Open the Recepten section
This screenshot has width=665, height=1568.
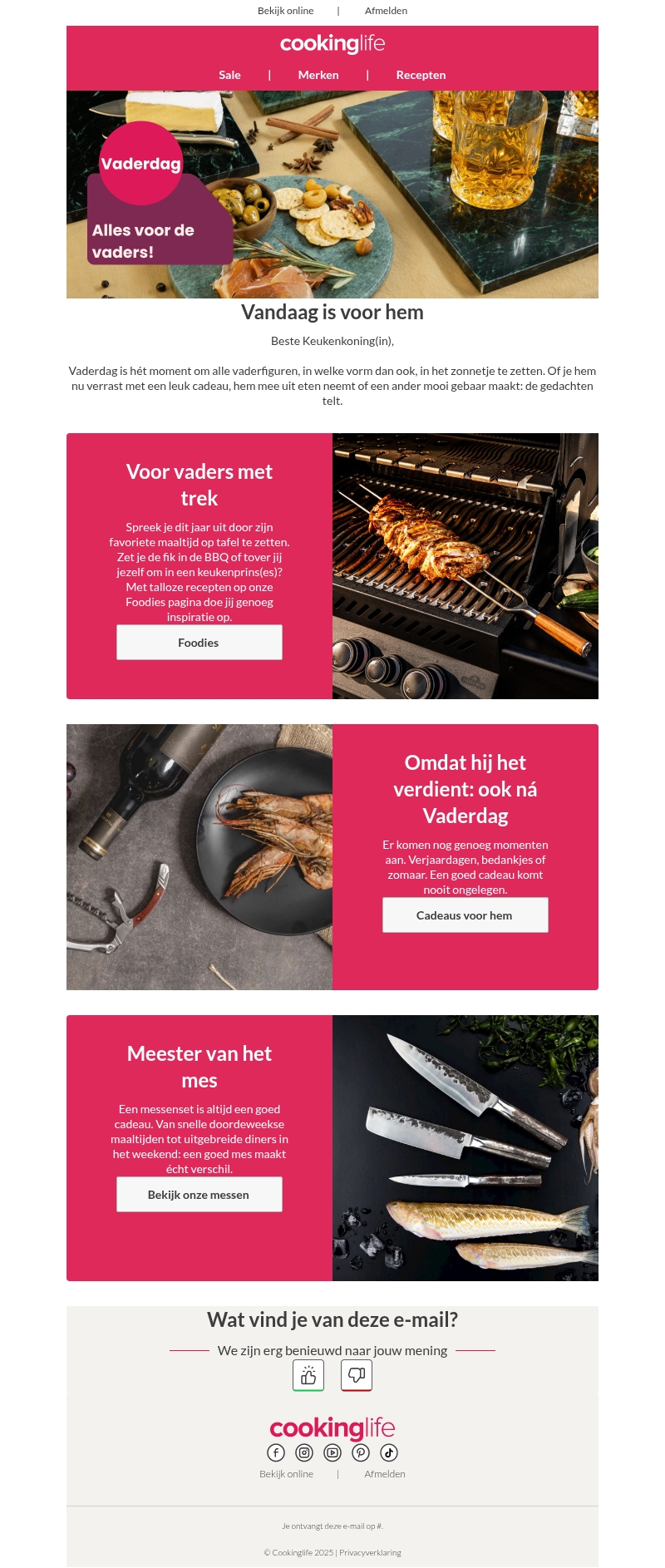(x=421, y=75)
